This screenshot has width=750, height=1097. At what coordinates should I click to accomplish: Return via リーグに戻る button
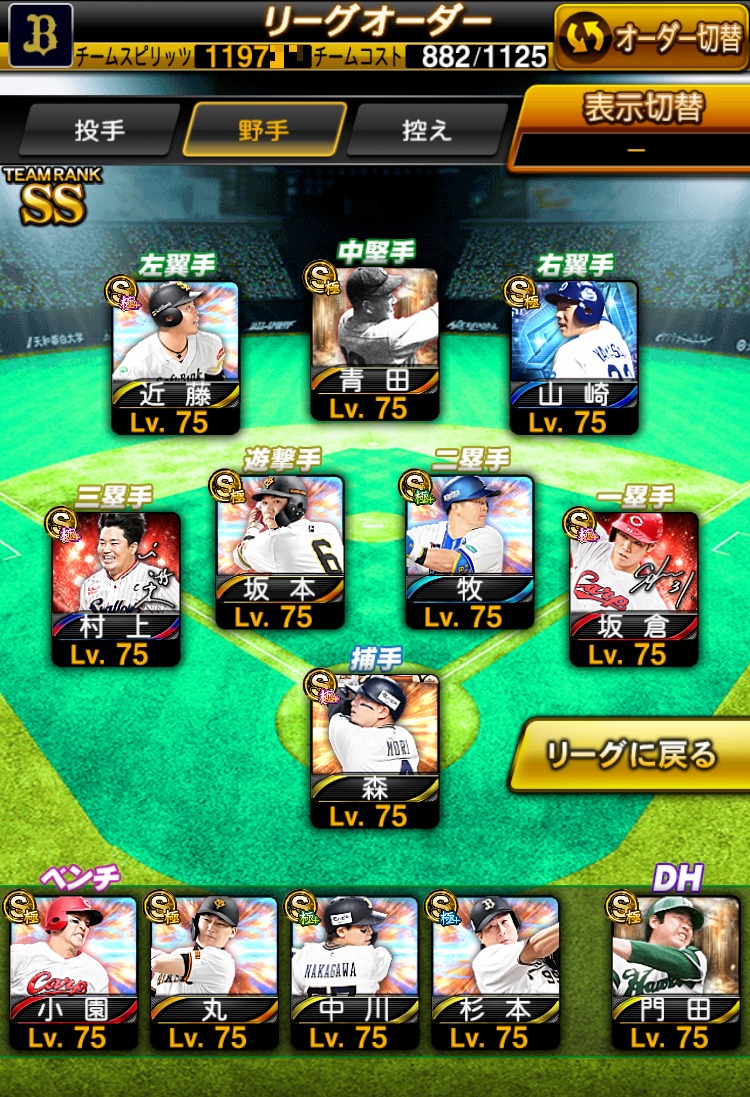pos(630,755)
